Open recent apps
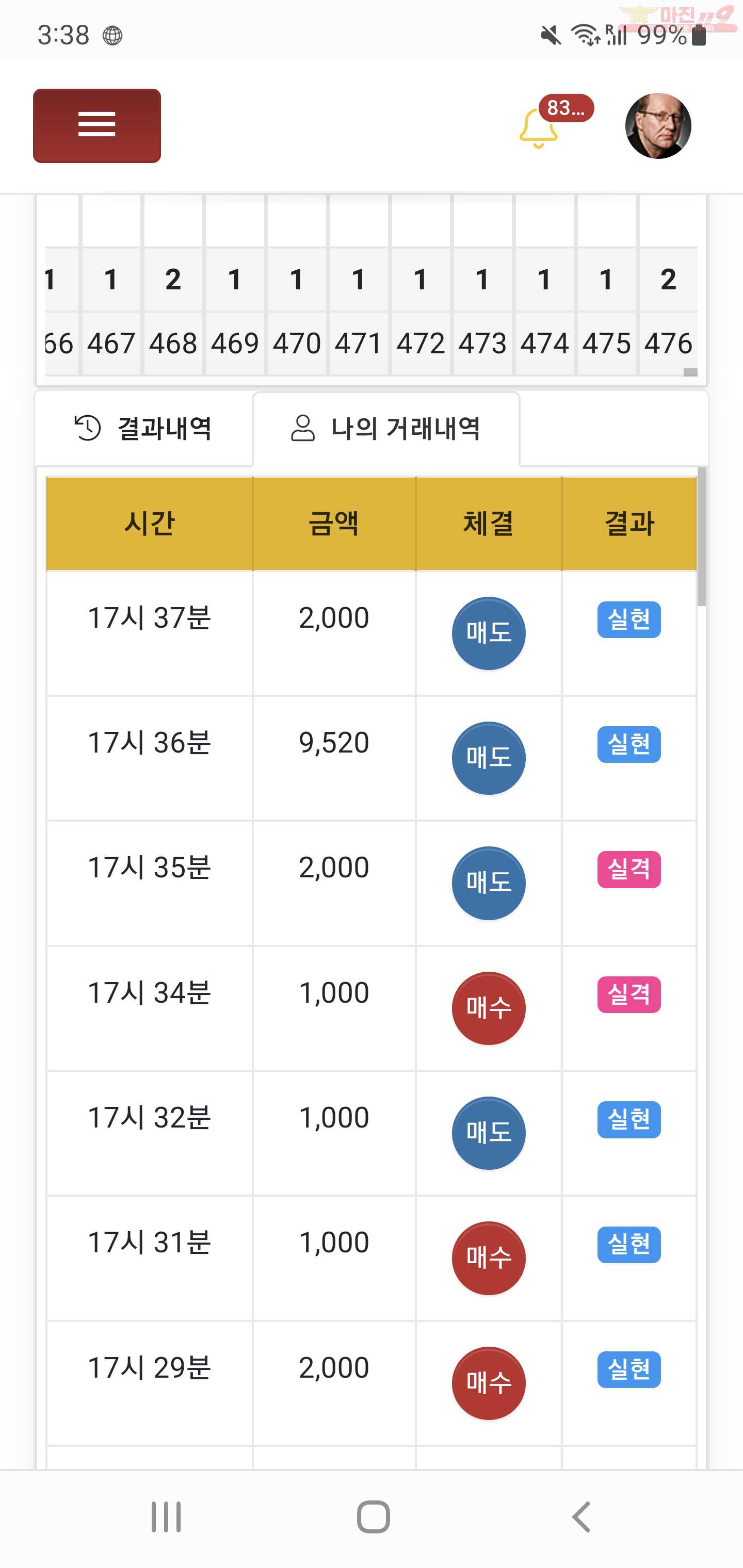Image resolution: width=743 pixels, height=1568 pixels. pyautogui.click(x=166, y=1516)
